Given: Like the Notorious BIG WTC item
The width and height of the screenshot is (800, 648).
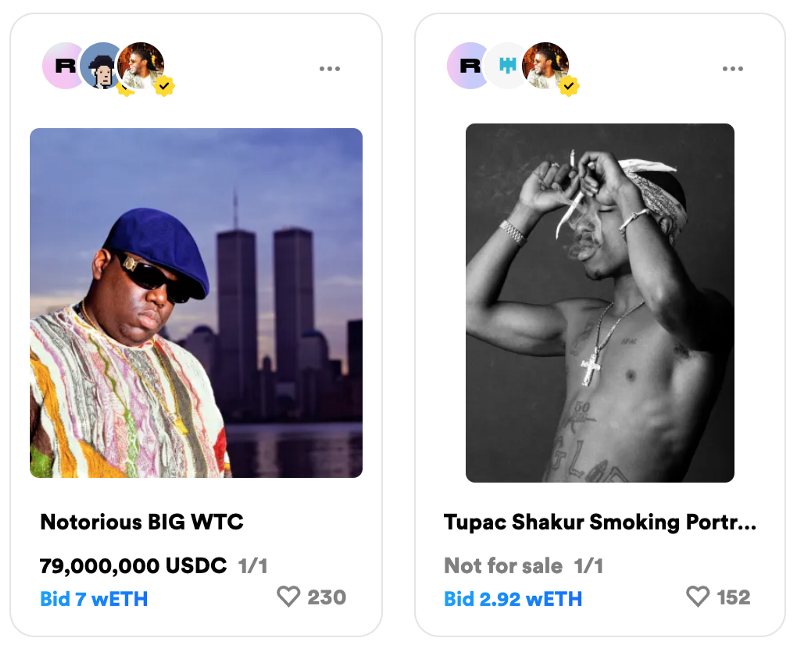Looking at the screenshot, I should click(x=289, y=597).
